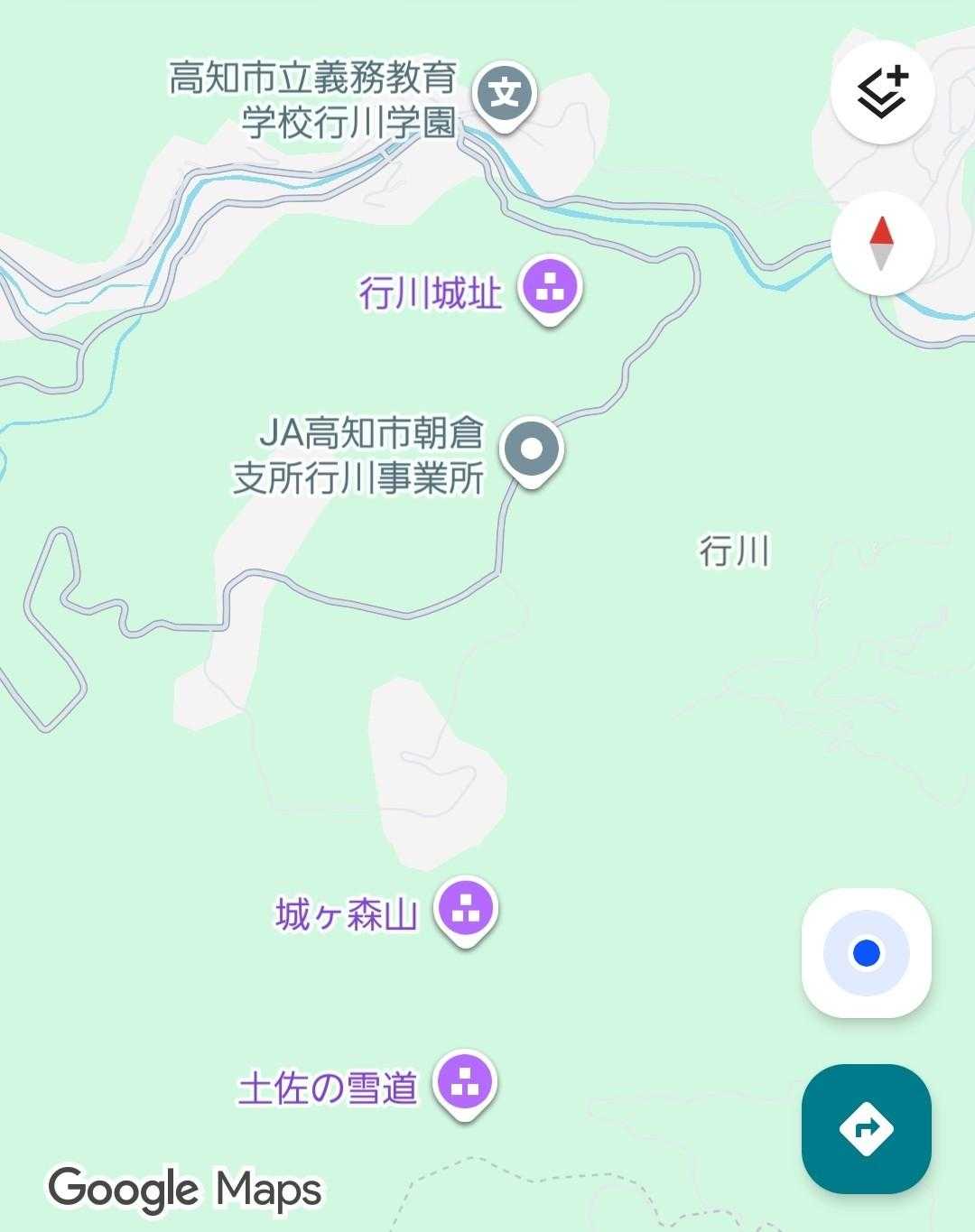Viewport: 975px width, 1232px height.
Task: Open the directions button
Action: point(866,1128)
